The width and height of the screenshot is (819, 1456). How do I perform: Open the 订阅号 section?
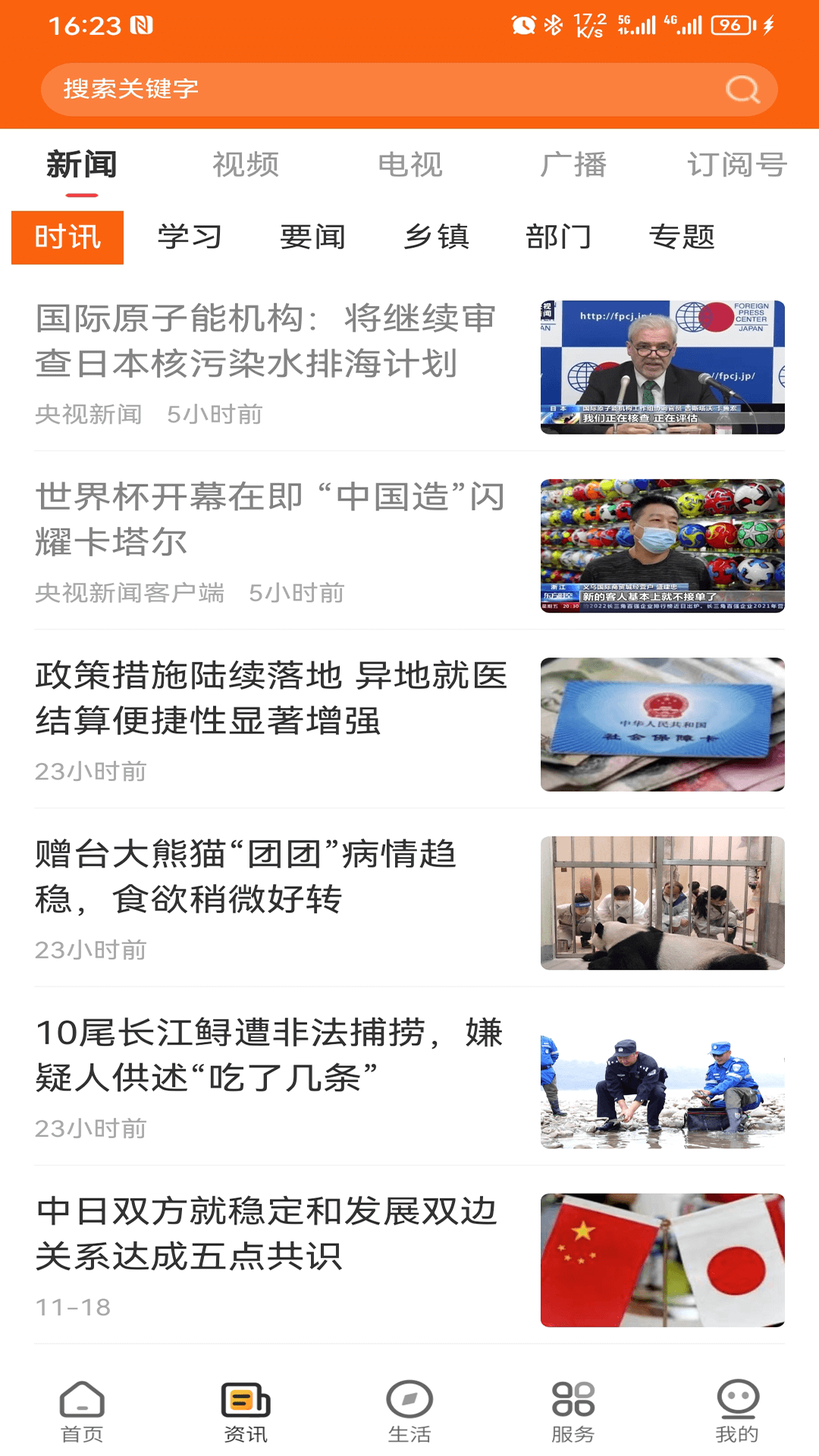coord(736,164)
